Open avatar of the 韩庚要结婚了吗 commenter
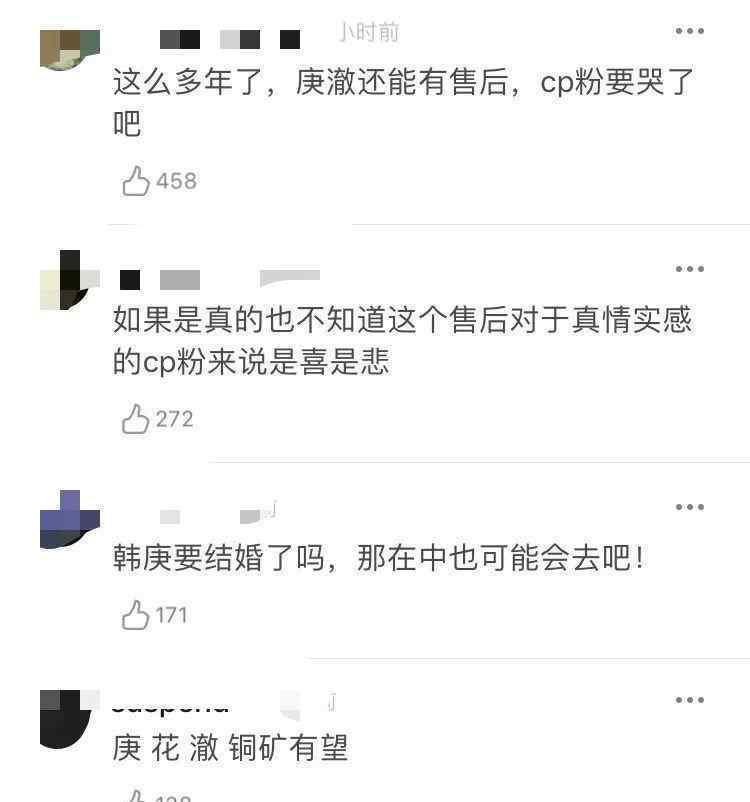 (x=69, y=519)
